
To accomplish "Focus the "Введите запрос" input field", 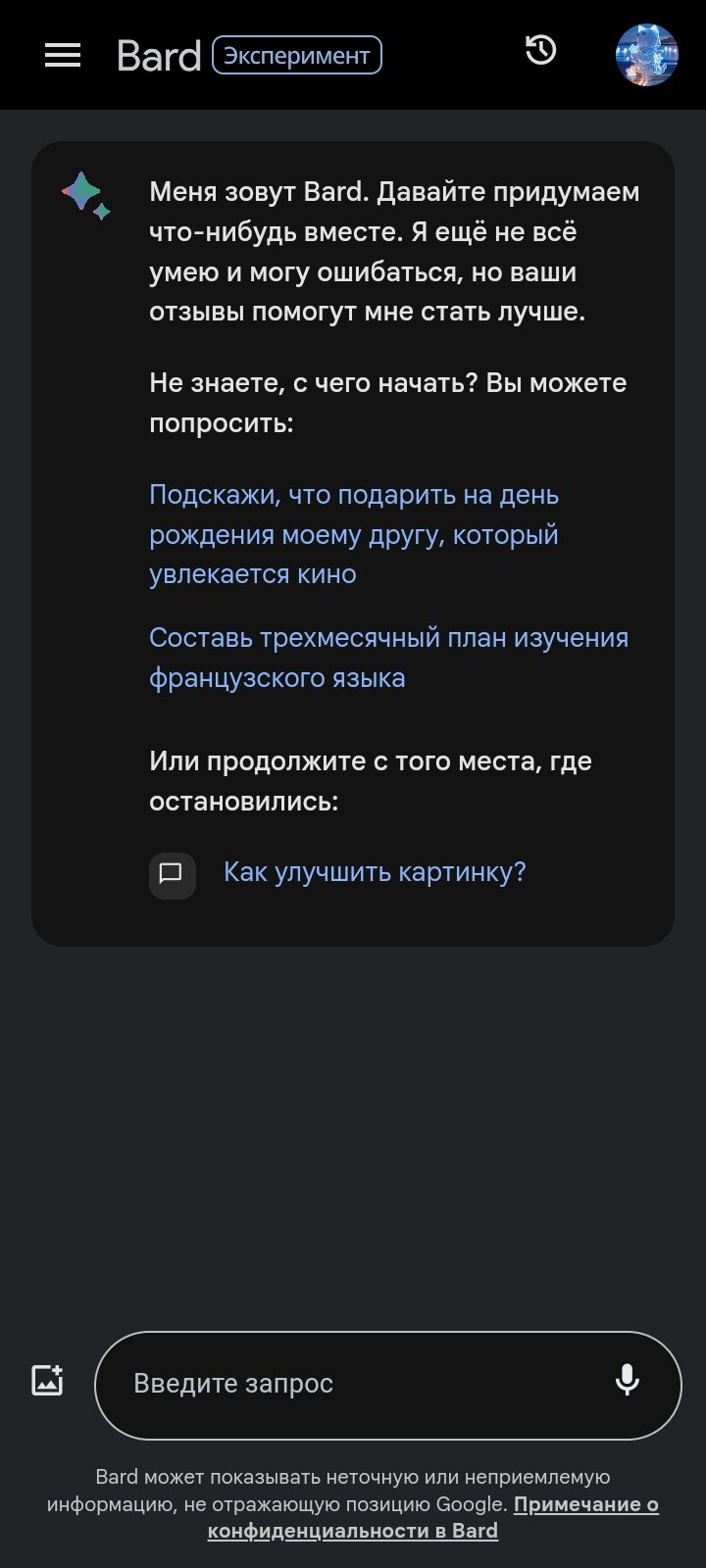I will 353,1384.
